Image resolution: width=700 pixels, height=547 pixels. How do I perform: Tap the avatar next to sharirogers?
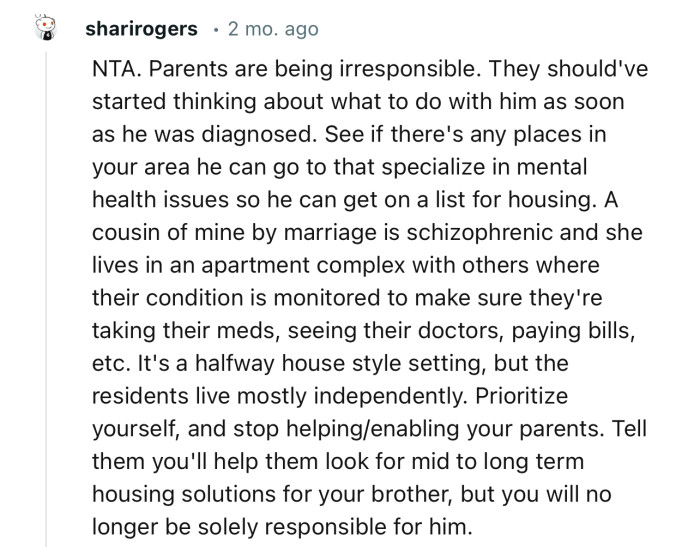point(46,27)
